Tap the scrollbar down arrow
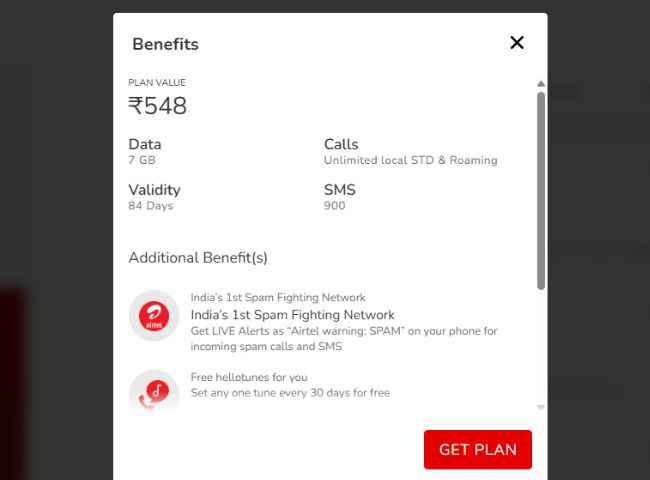 point(541,407)
